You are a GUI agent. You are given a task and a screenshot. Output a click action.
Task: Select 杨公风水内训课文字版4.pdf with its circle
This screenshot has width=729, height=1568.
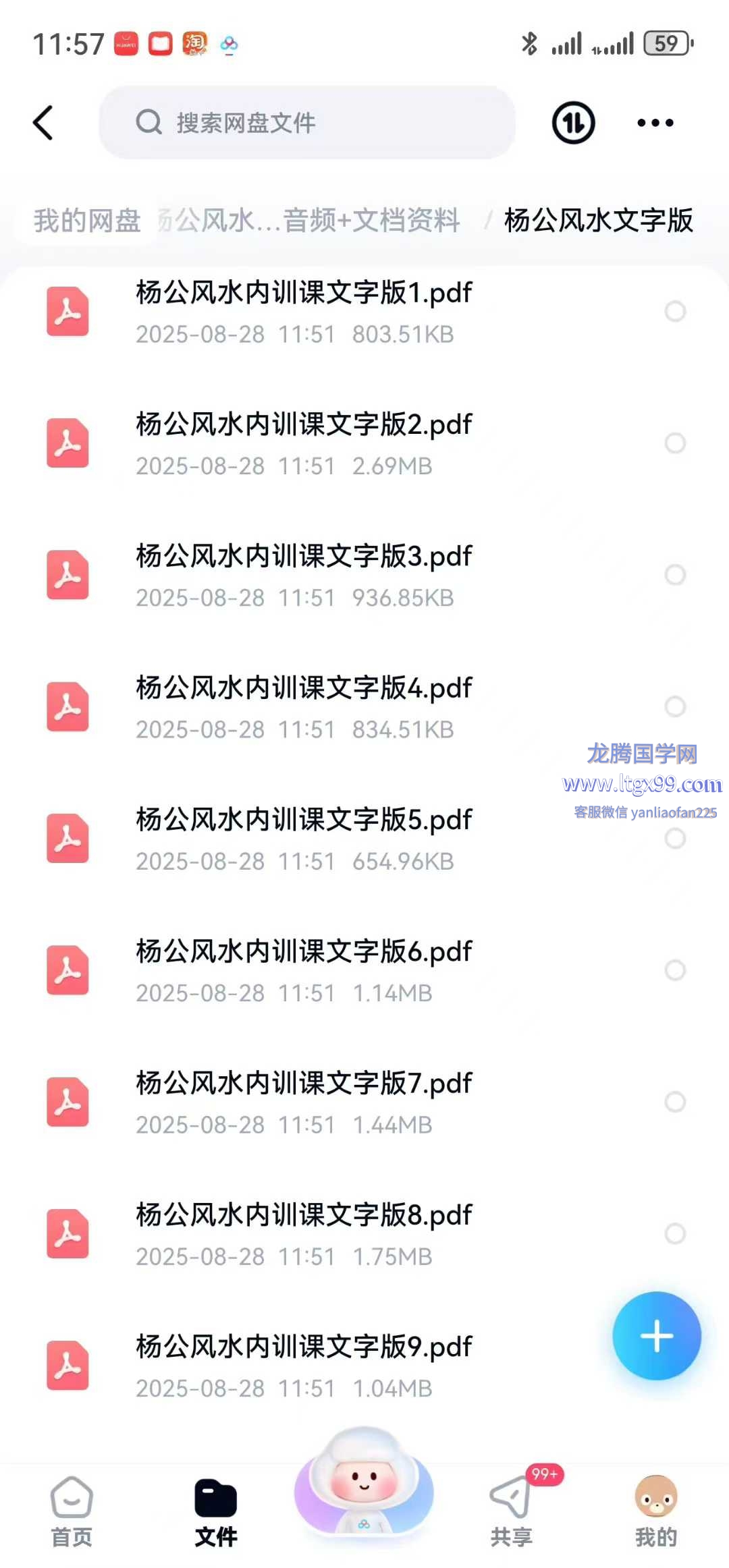675,706
